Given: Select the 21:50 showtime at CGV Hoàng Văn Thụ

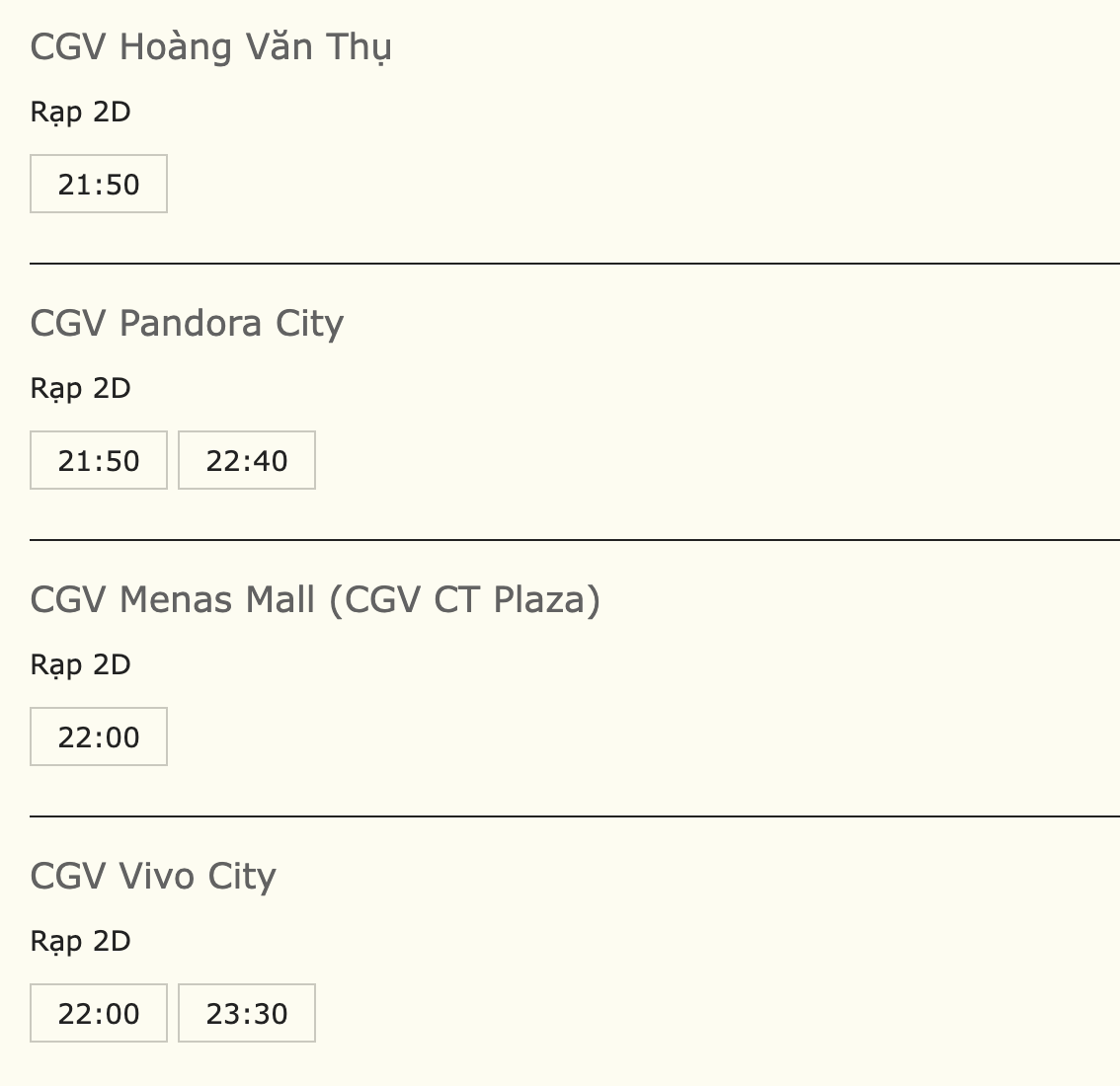Looking at the screenshot, I should 99,184.
